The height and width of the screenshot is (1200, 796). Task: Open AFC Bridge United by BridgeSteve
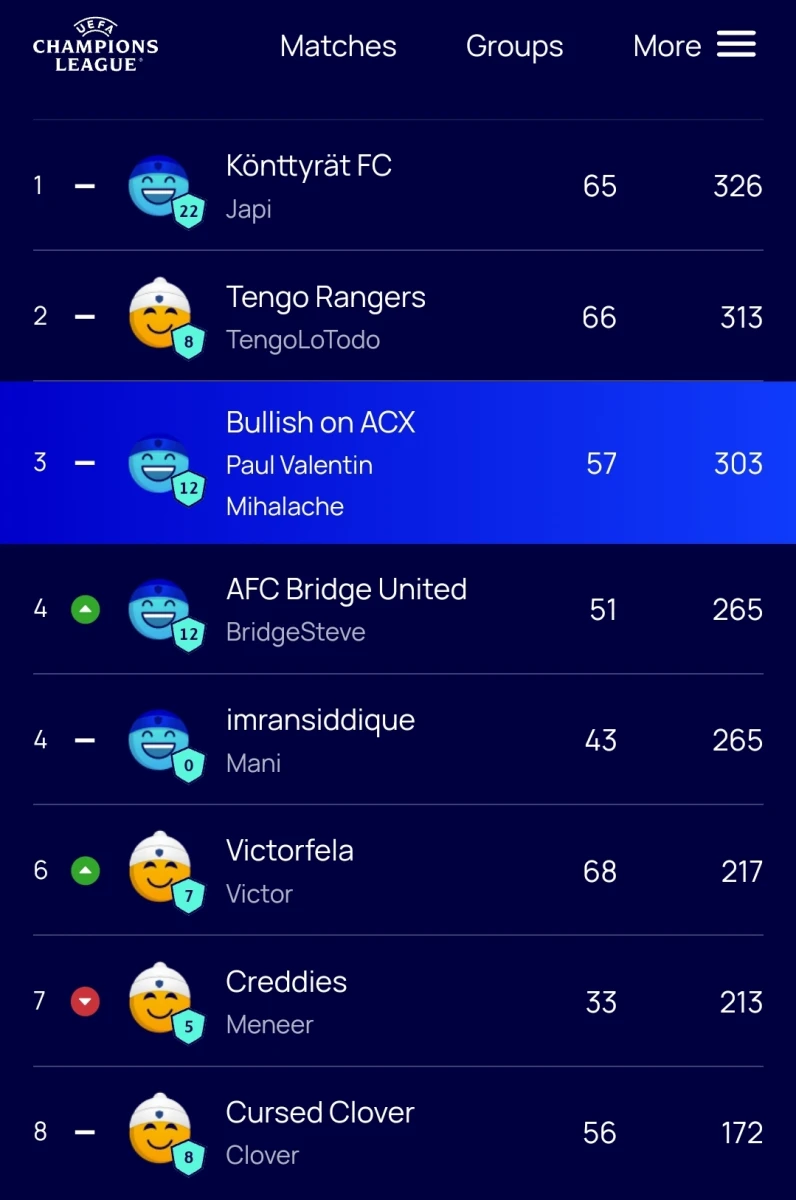click(x=398, y=609)
